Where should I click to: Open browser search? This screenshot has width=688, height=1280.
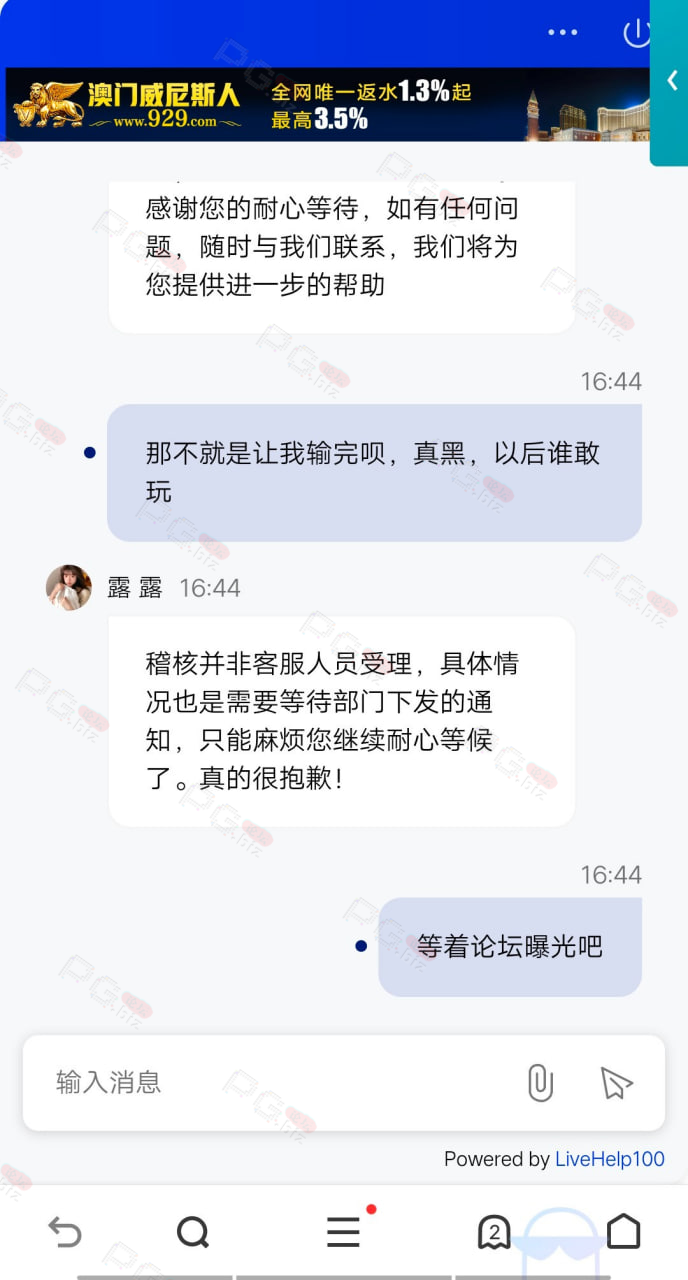click(x=192, y=1232)
